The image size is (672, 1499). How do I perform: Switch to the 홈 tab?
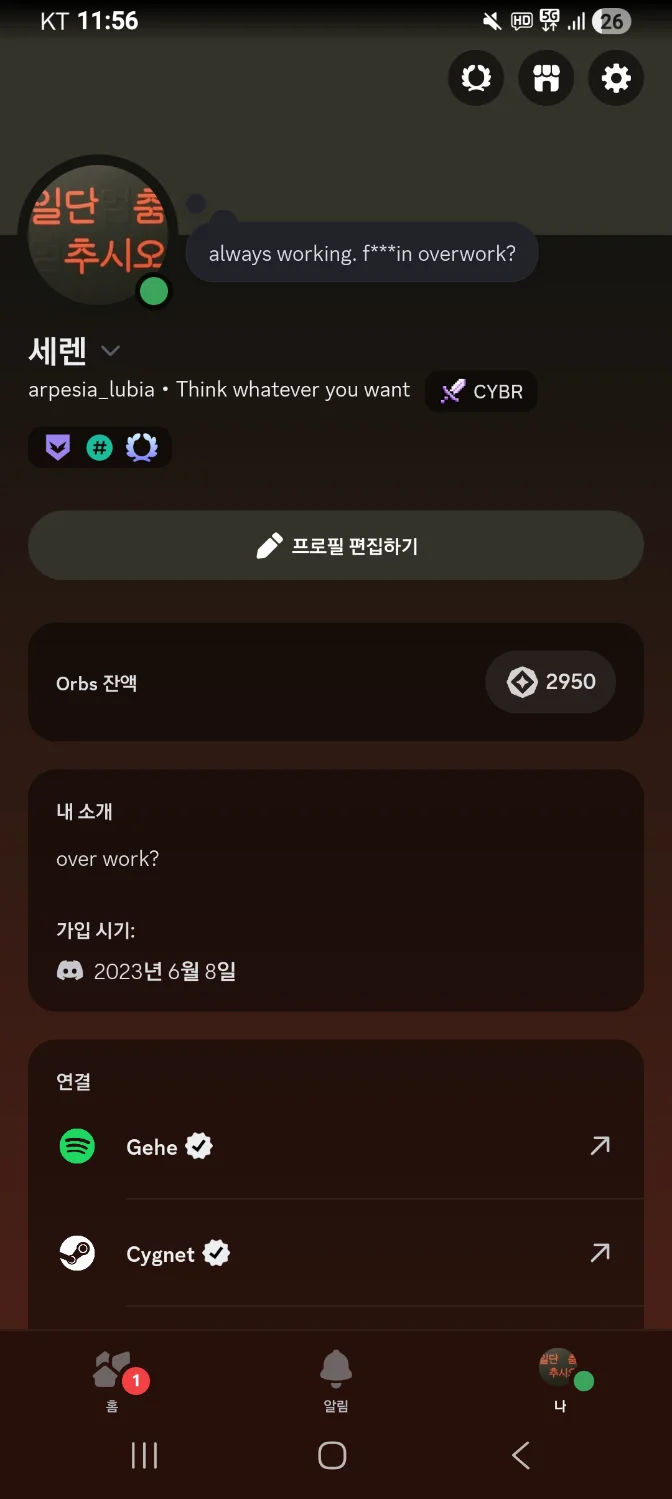click(x=112, y=1379)
